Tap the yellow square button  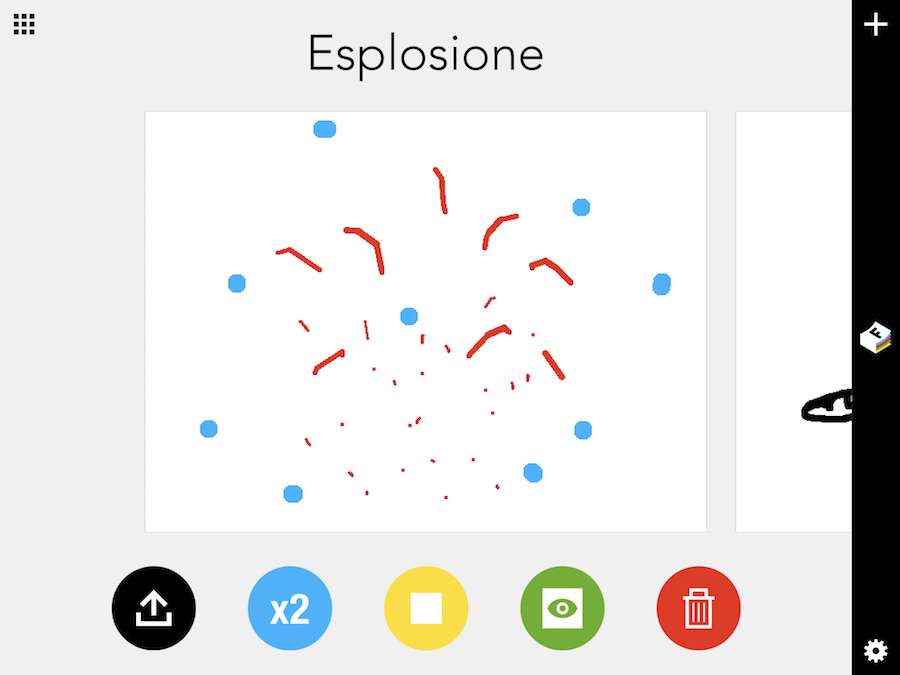click(426, 608)
